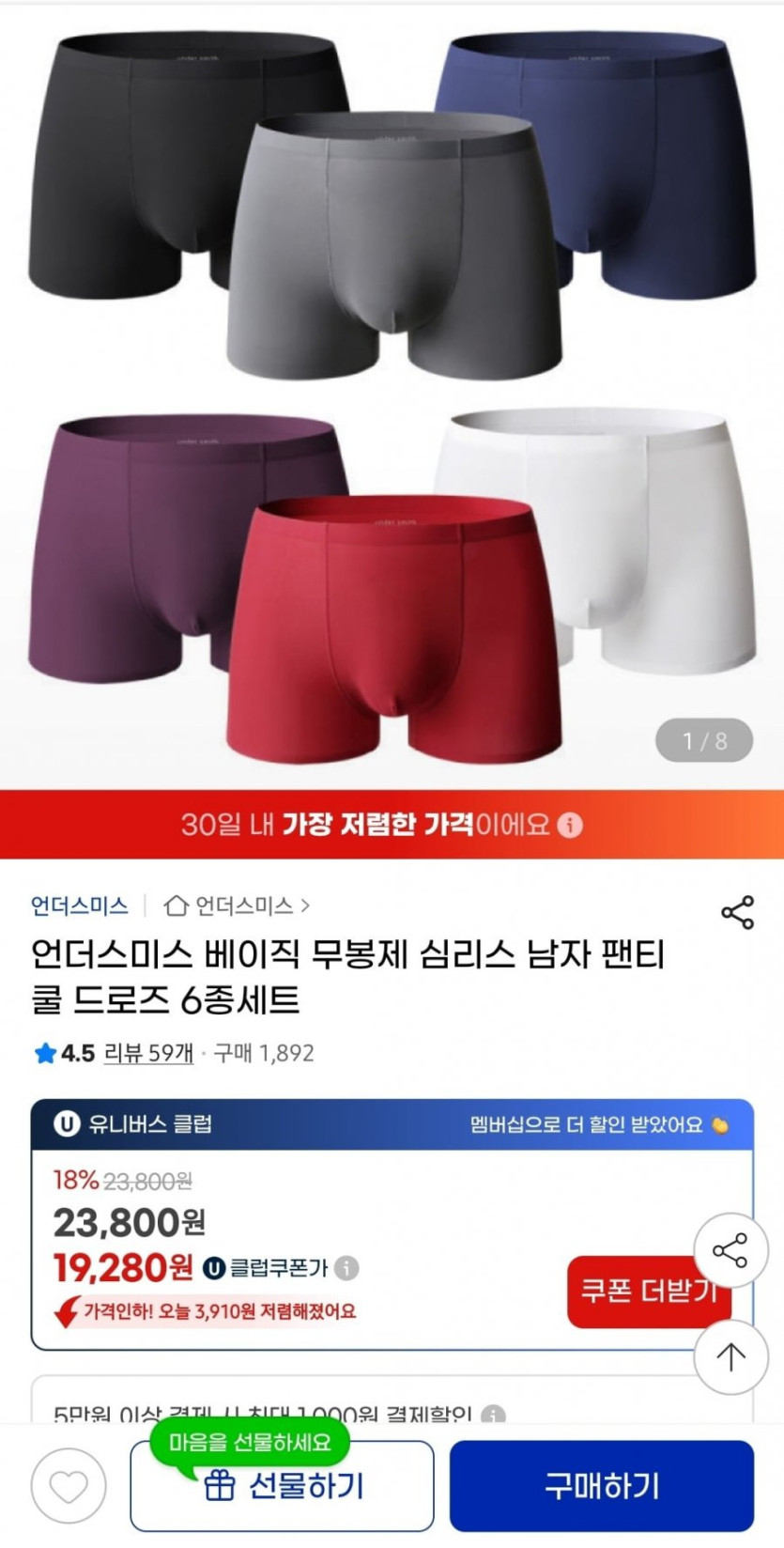Open info icon next to 클럽쿠폰가
The image size is (784, 1548).
tap(346, 1268)
